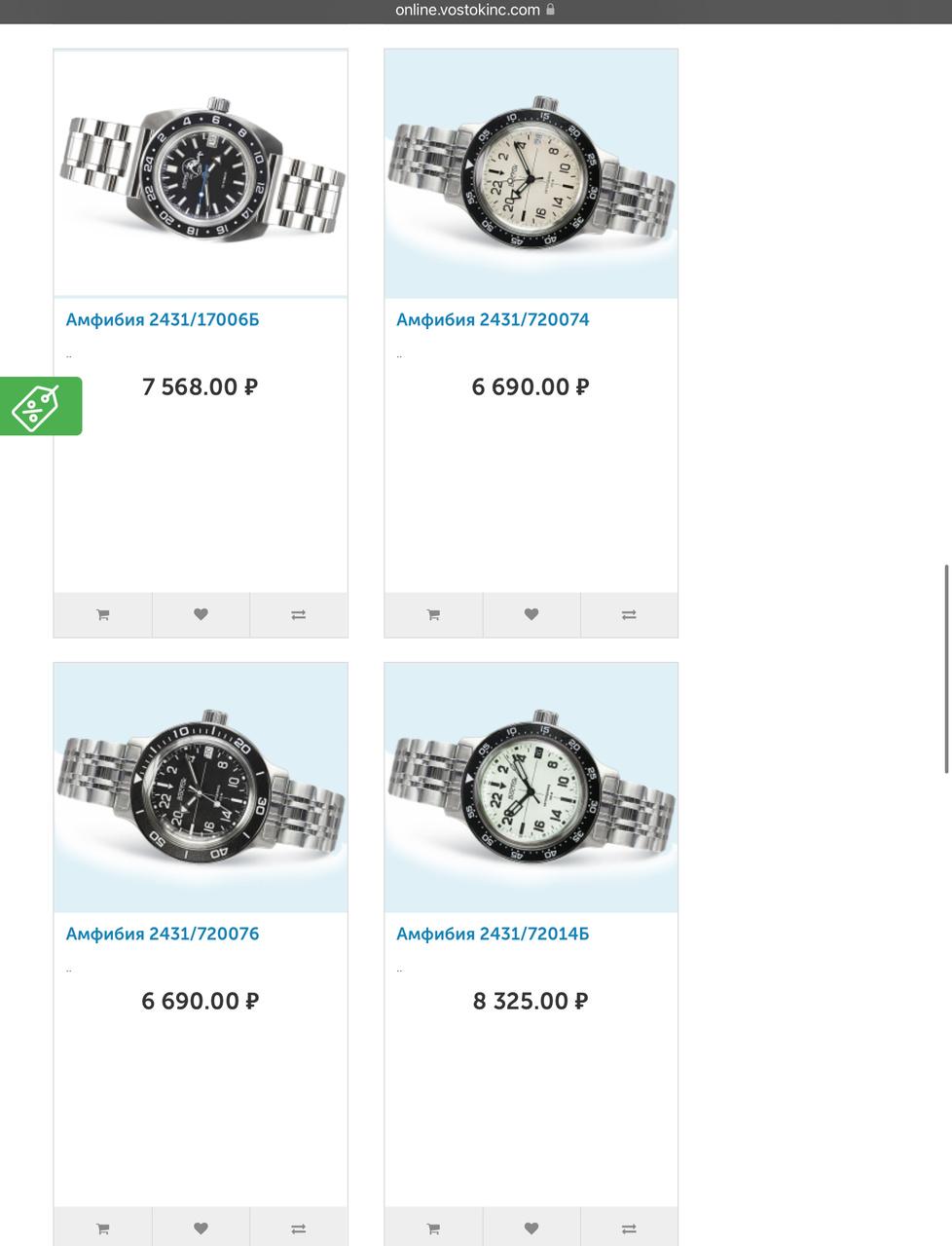Add Амфибия 2431/720074 to the cart
The height and width of the screenshot is (1246, 952).
point(433,615)
